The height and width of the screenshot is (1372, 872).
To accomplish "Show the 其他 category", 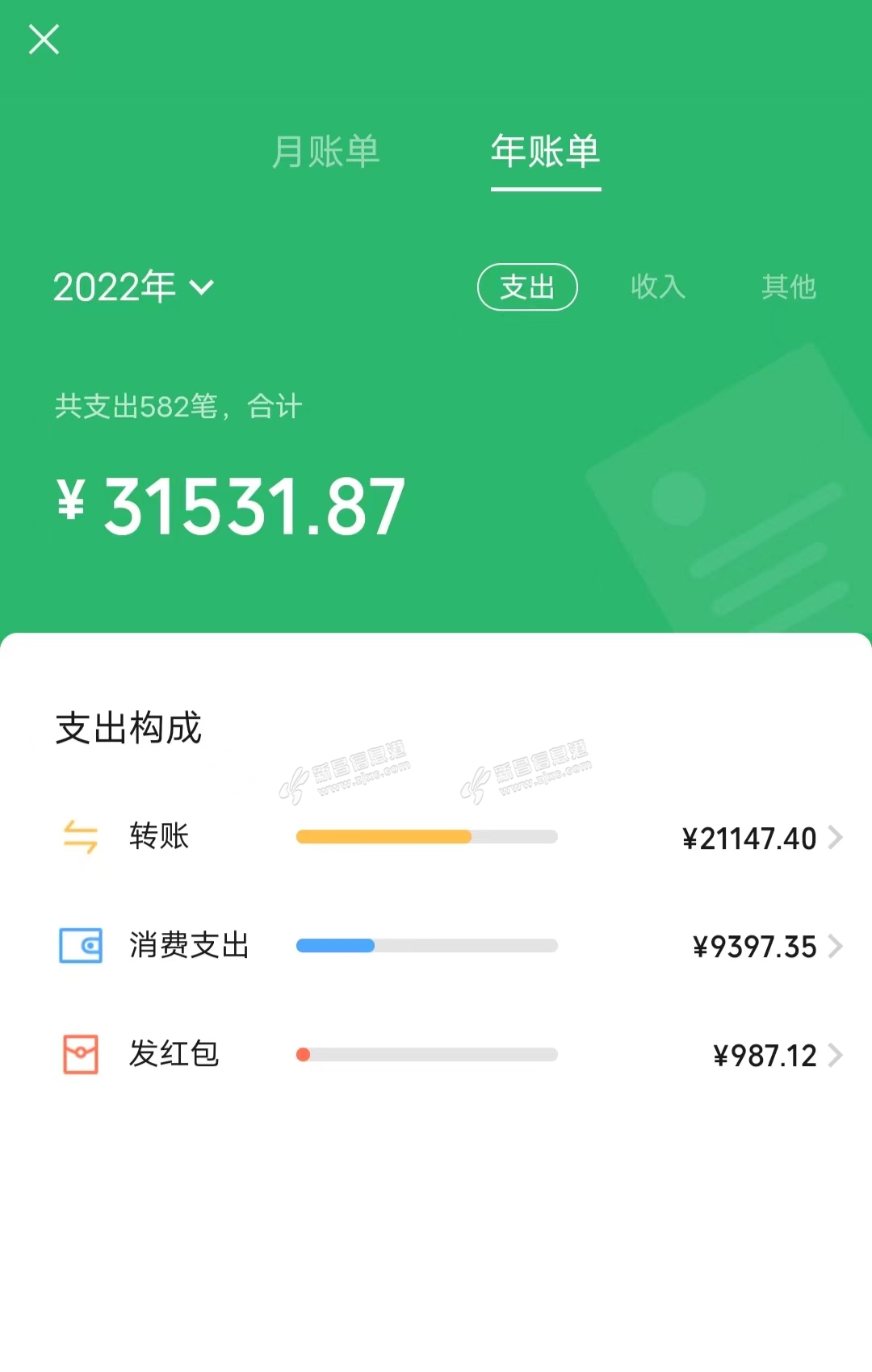I will click(x=788, y=287).
